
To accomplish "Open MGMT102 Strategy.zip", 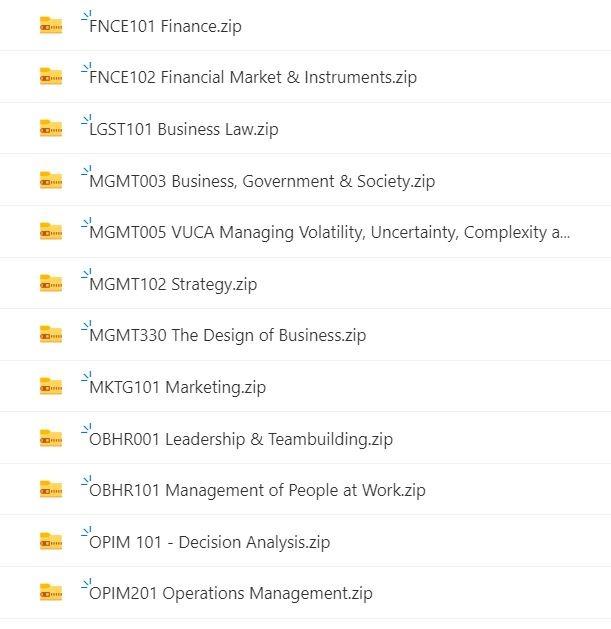I will tap(173, 285).
